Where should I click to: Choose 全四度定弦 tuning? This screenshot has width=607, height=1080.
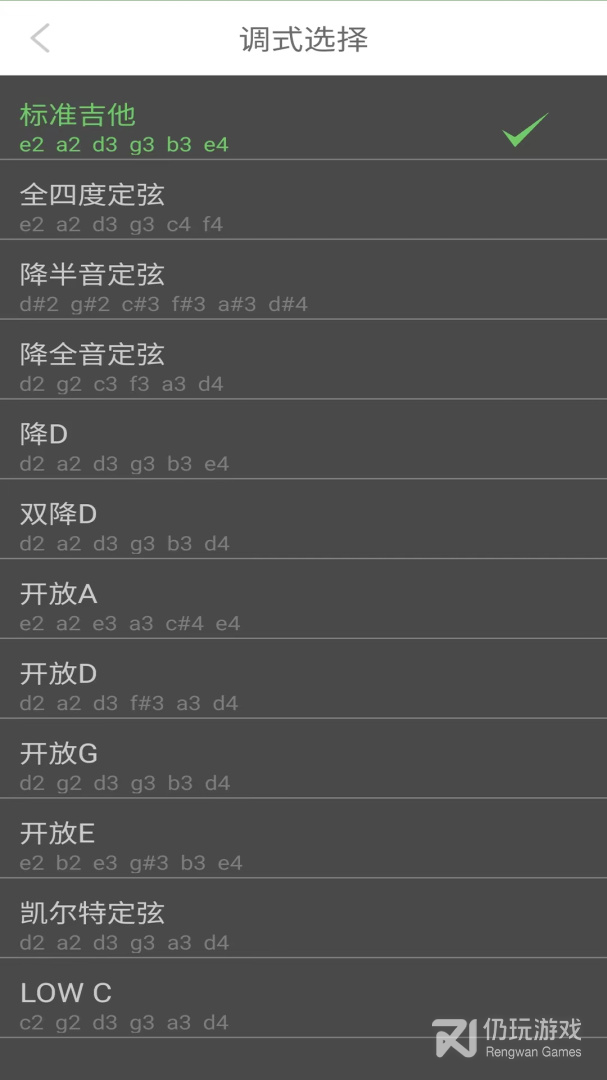pyautogui.click(x=303, y=200)
